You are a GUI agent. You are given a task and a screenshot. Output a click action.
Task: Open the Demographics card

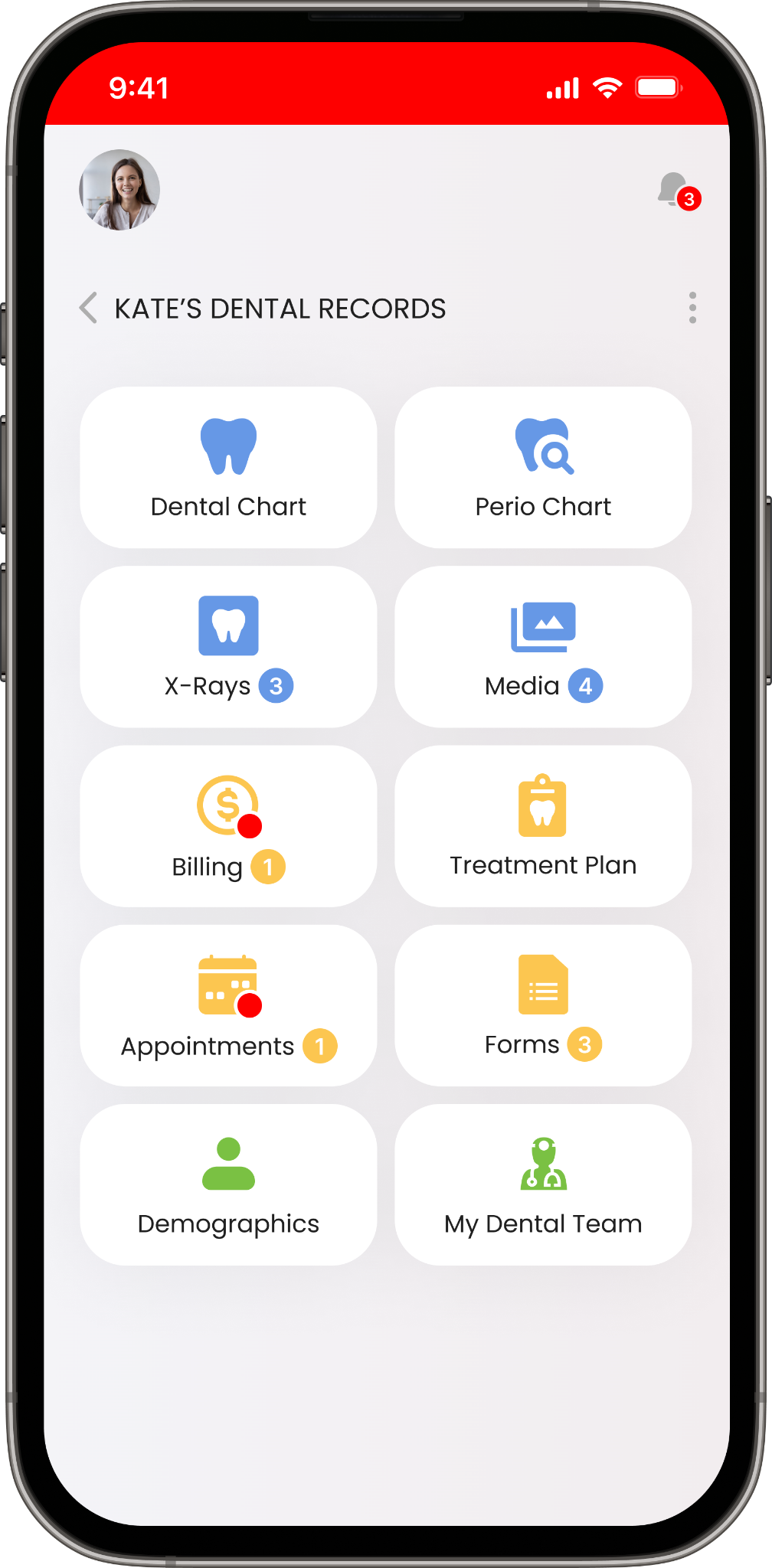coord(228,1184)
